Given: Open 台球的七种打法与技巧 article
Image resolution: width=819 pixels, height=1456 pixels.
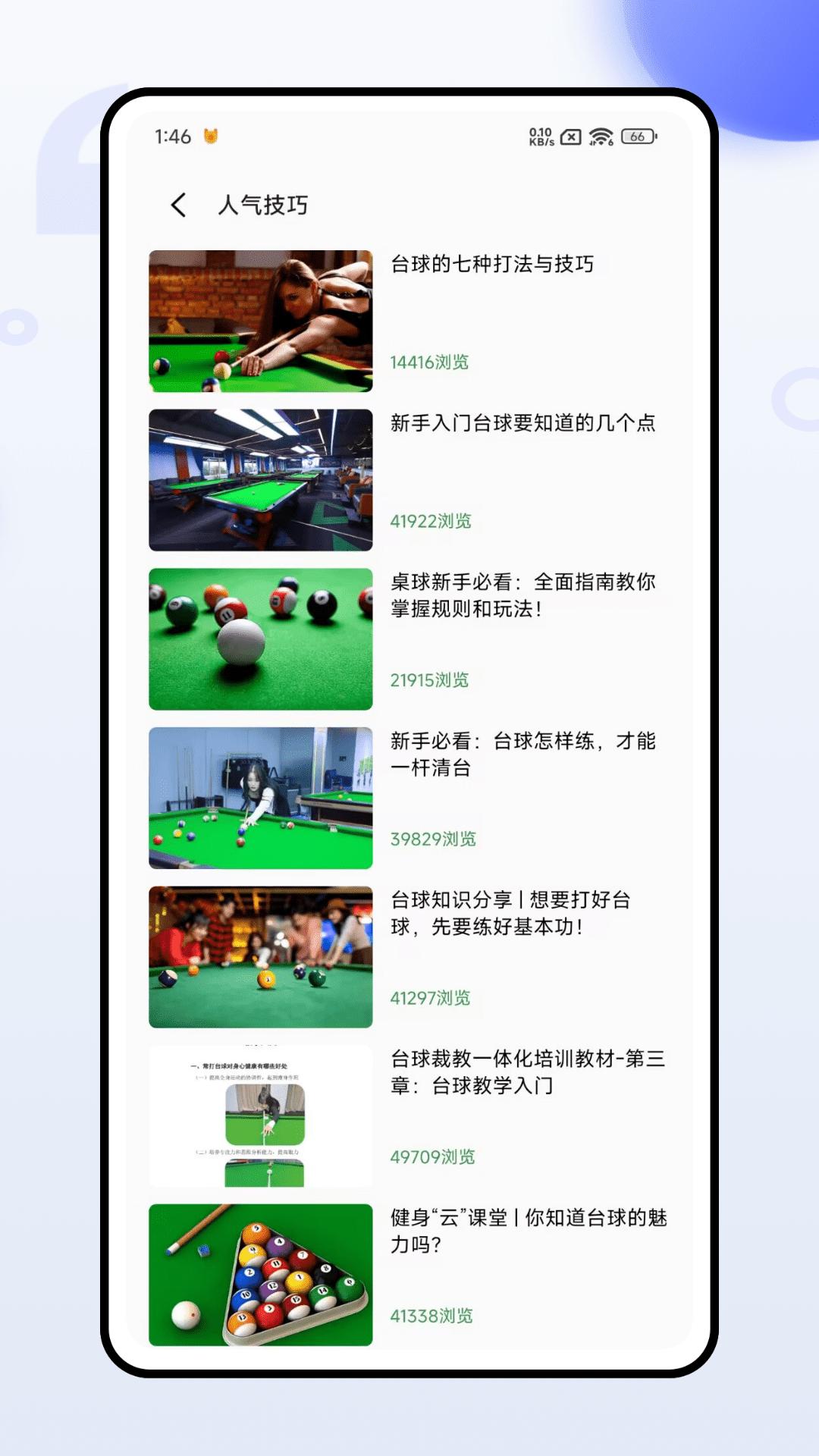Looking at the screenshot, I should tap(492, 265).
